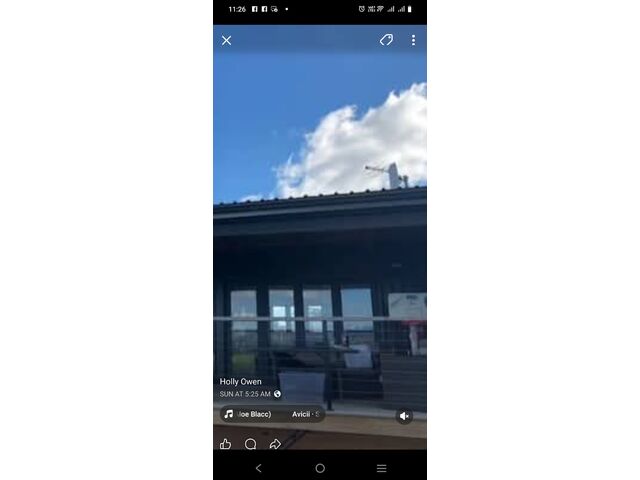The image size is (640, 480).
Task: Close the video viewer
Action: point(226,40)
